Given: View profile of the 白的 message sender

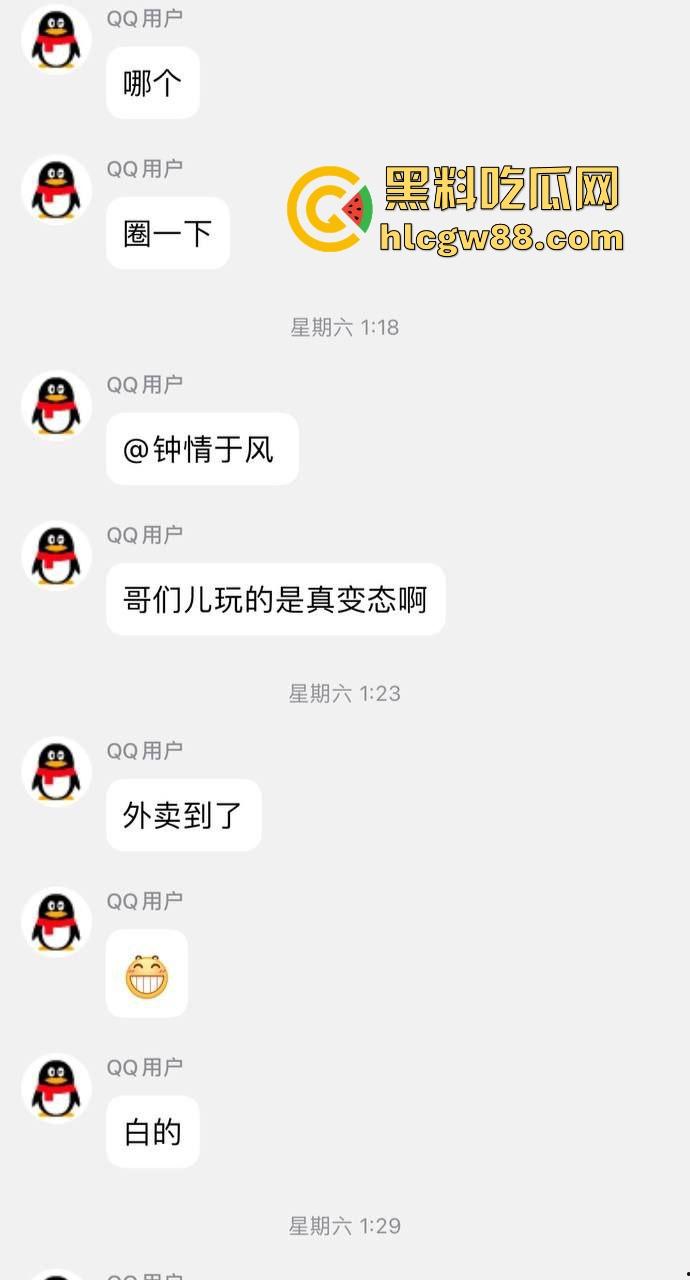Looking at the screenshot, I should [x=57, y=1088].
